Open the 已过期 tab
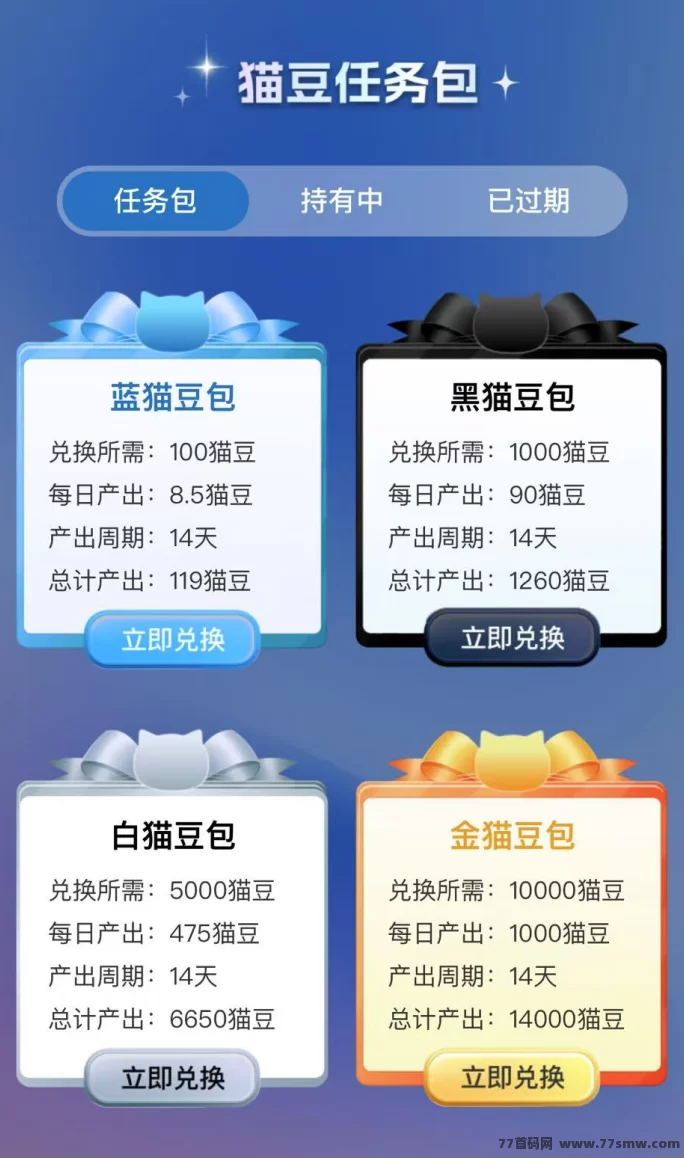684x1158 pixels. (x=528, y=201)
